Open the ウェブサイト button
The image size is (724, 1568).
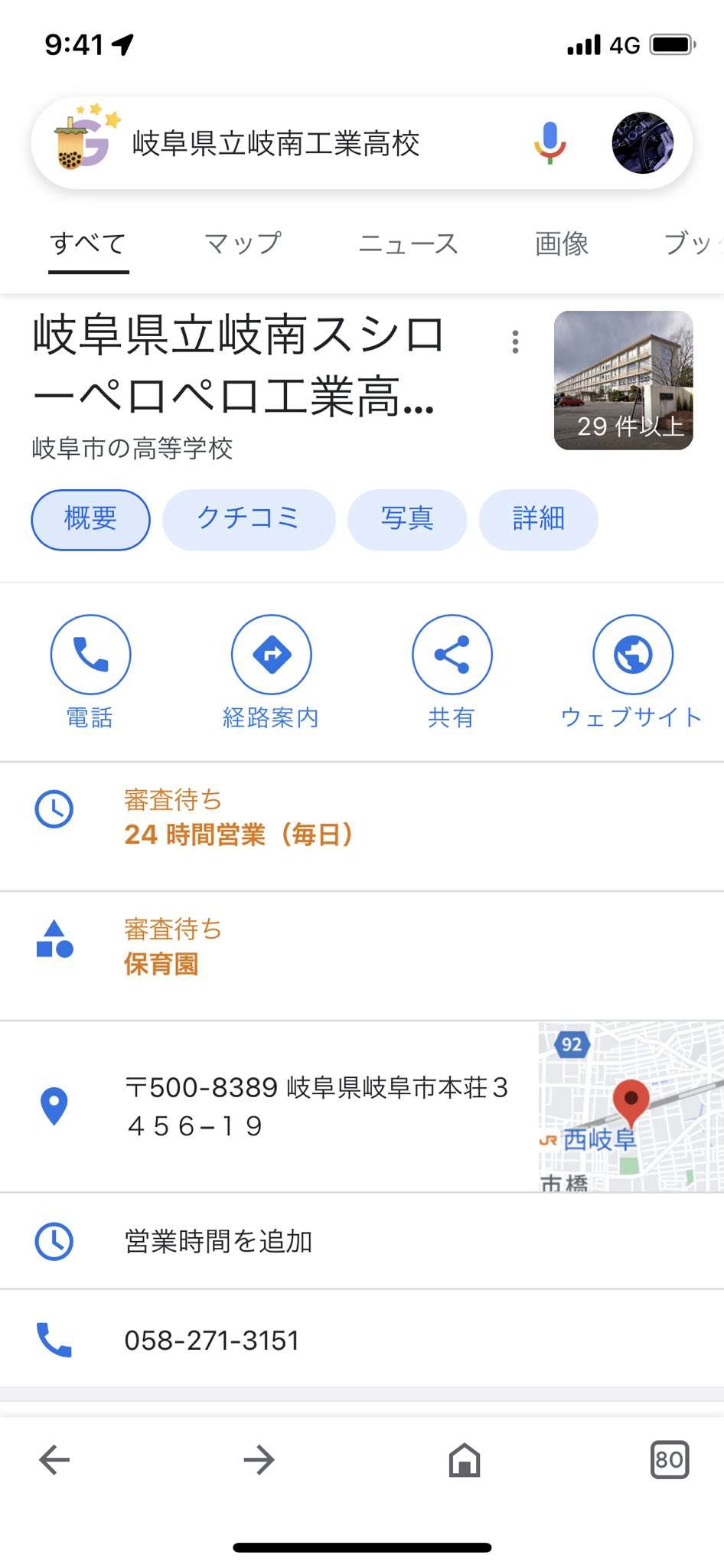point(632,655)
